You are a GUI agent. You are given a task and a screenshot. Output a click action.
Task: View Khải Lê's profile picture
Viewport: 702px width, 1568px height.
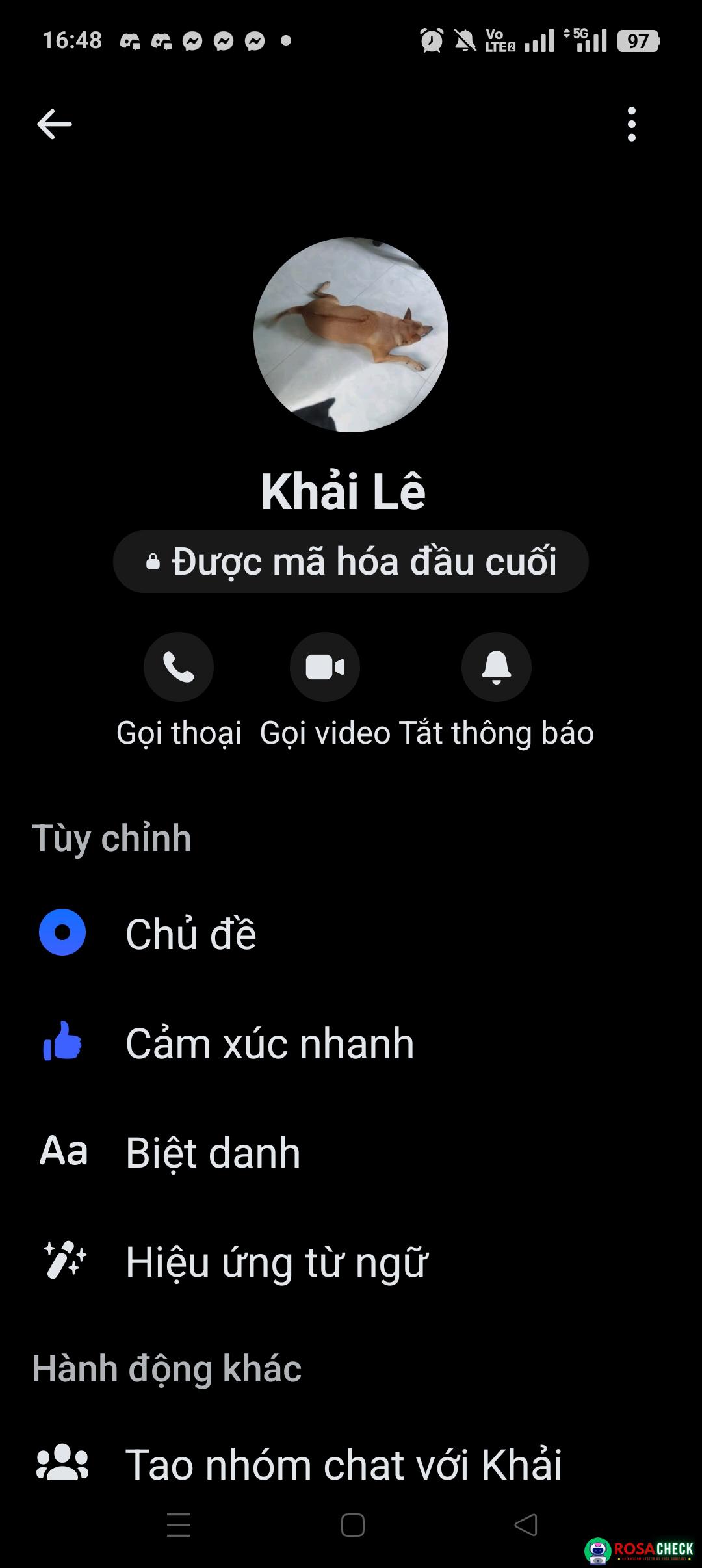tap(351, 335)
